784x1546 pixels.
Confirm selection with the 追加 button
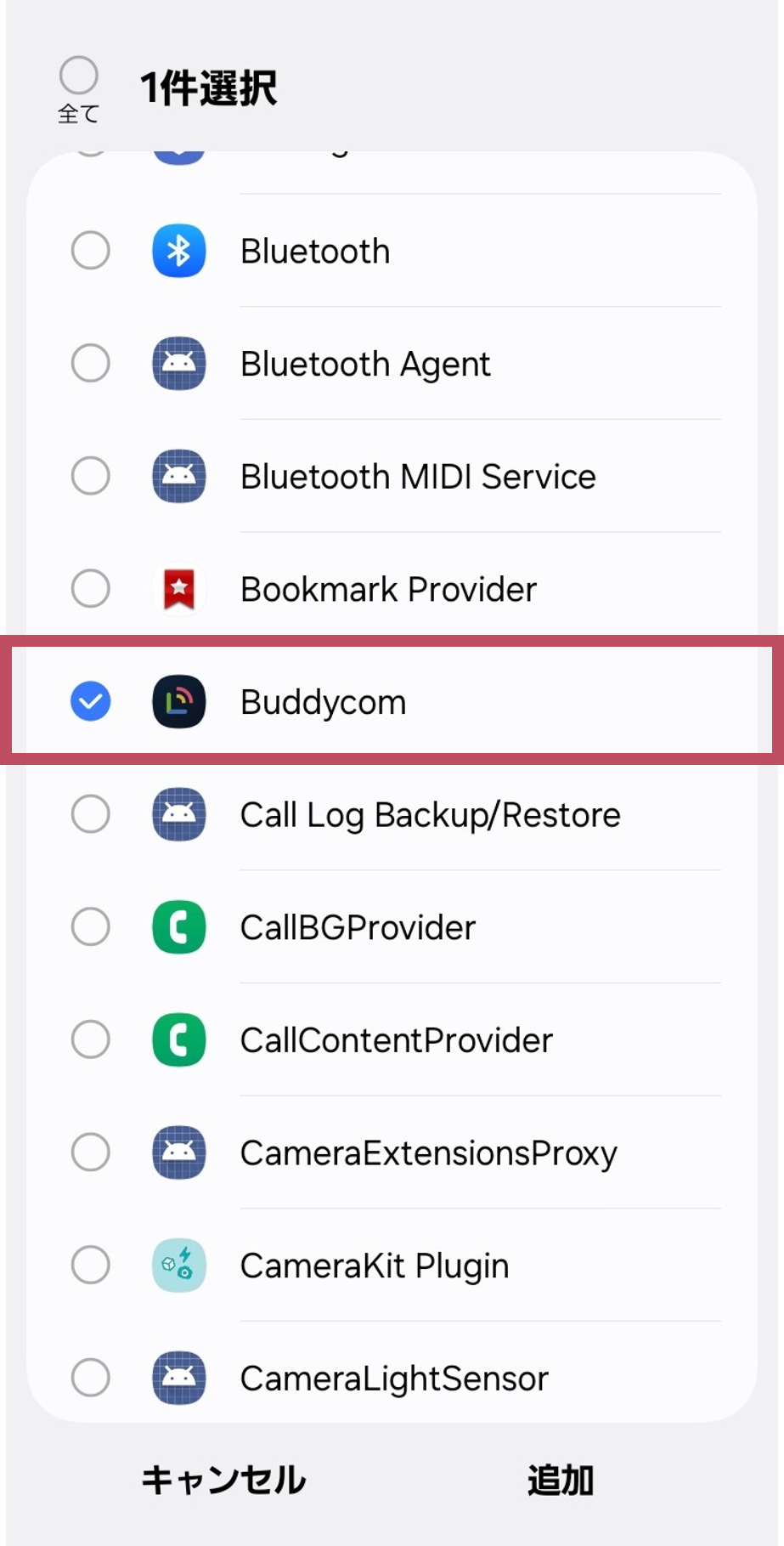[560, 1480]
